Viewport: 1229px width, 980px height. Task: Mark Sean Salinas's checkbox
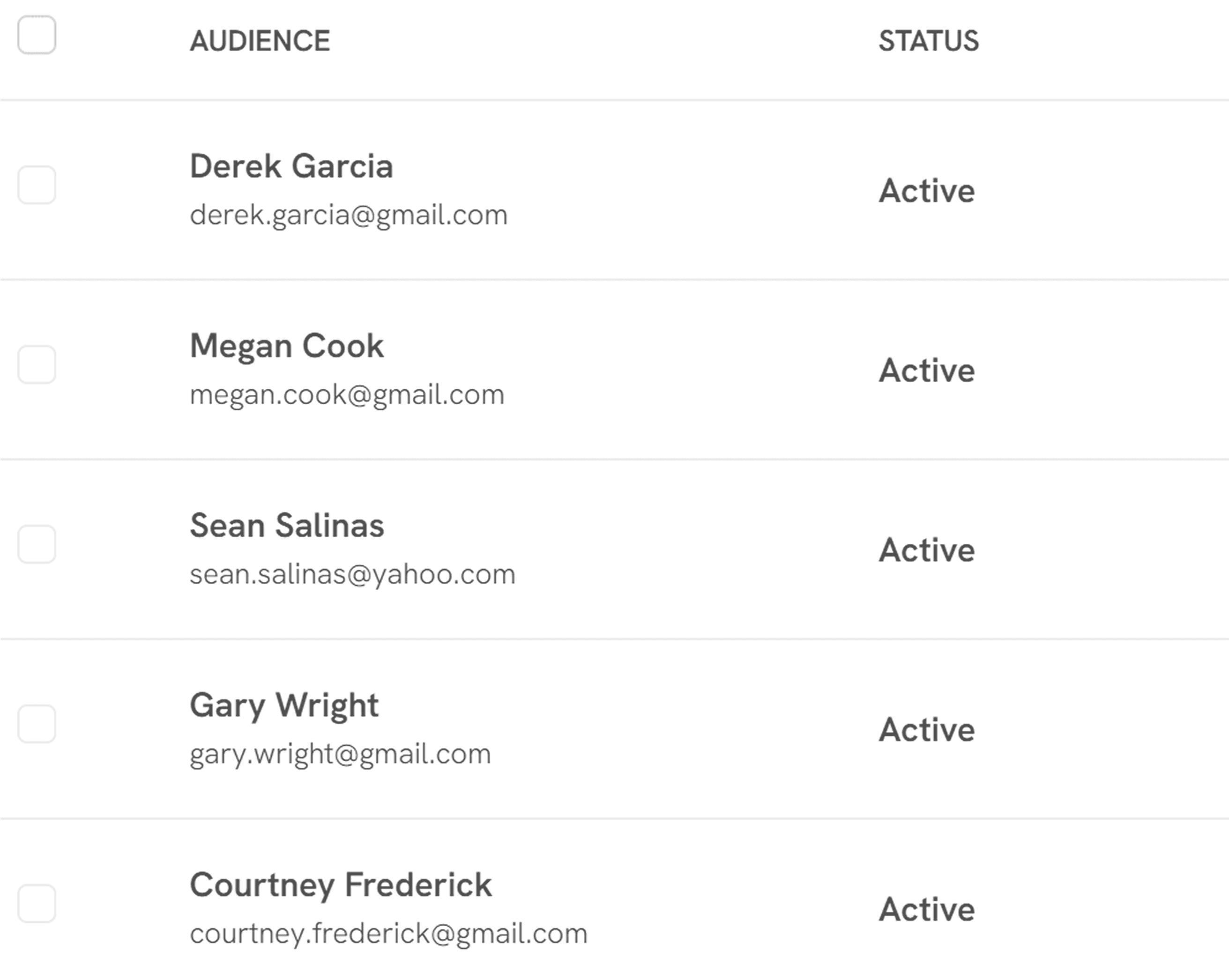37,544
